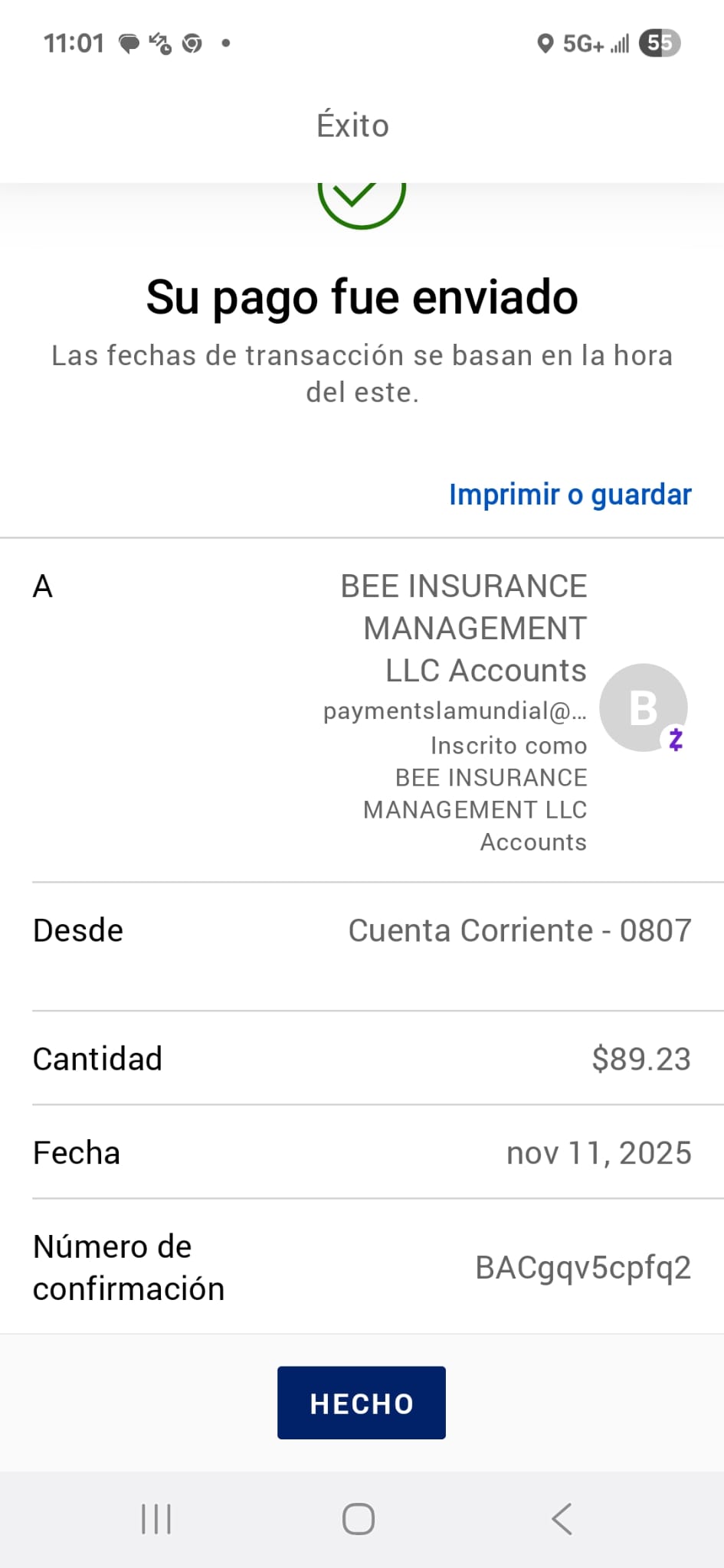This screenshot has height=1568, width=724.
Task: Go back using the system back arrow
Action: (x=562, y=1519)
